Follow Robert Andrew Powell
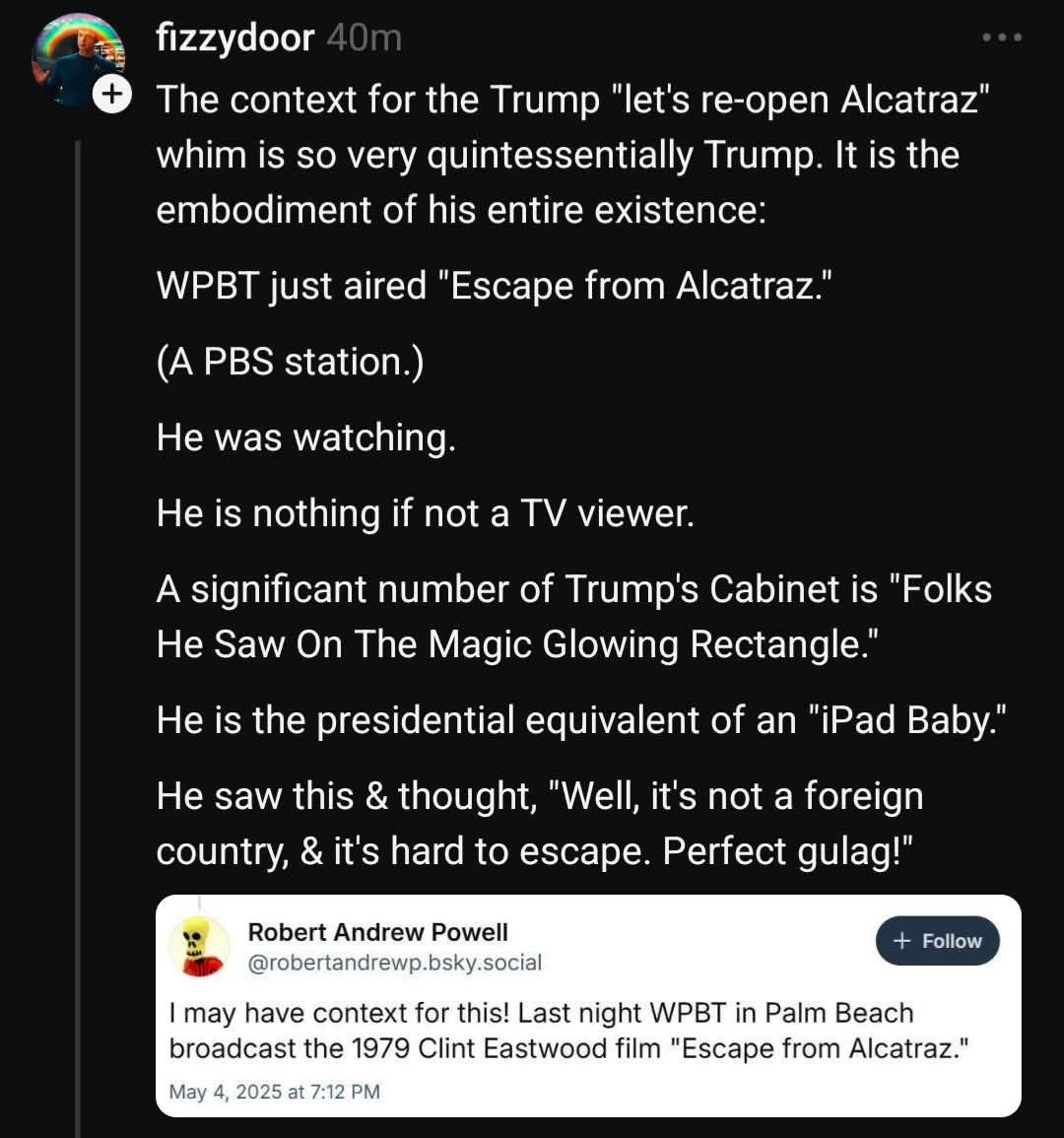Viewport: 1064px width, 1138px height. 937,941
